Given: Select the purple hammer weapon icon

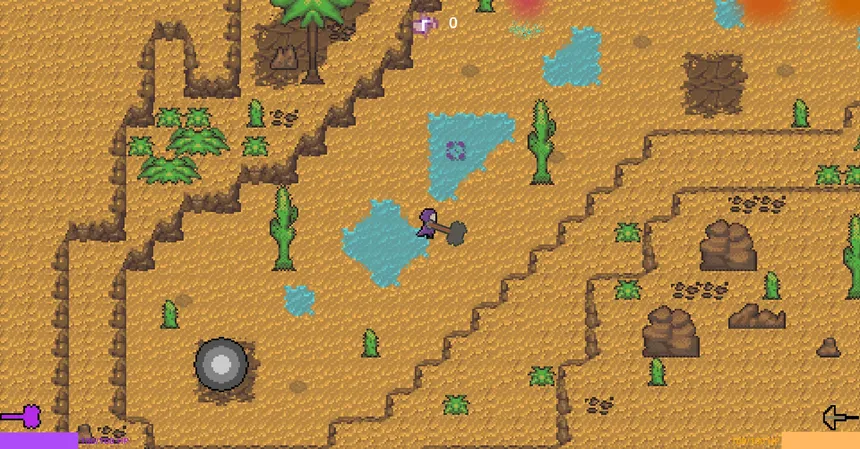Looking at the screenshot, I should coord(21,417).
